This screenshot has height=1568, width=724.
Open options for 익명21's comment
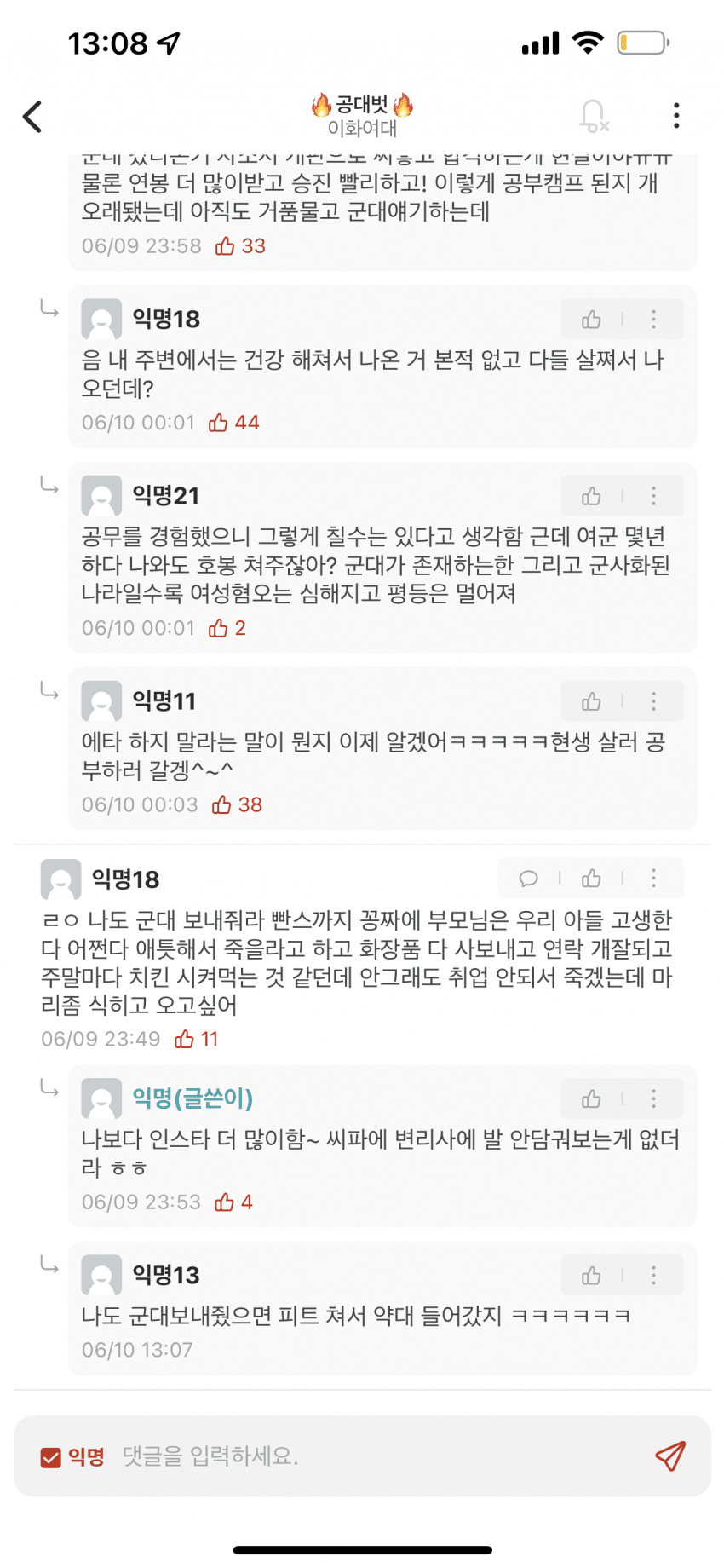(x=653, y=496)
